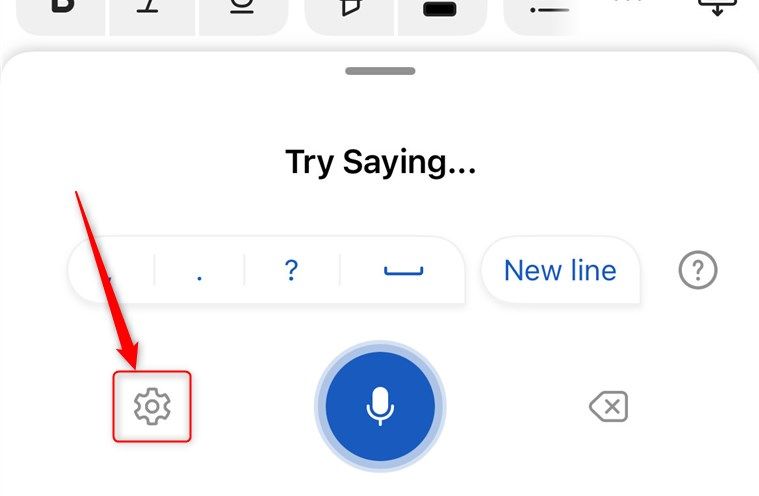Screen dimensions: 759x496
Task: Insert a space using the space key
Action: (404, 271)
